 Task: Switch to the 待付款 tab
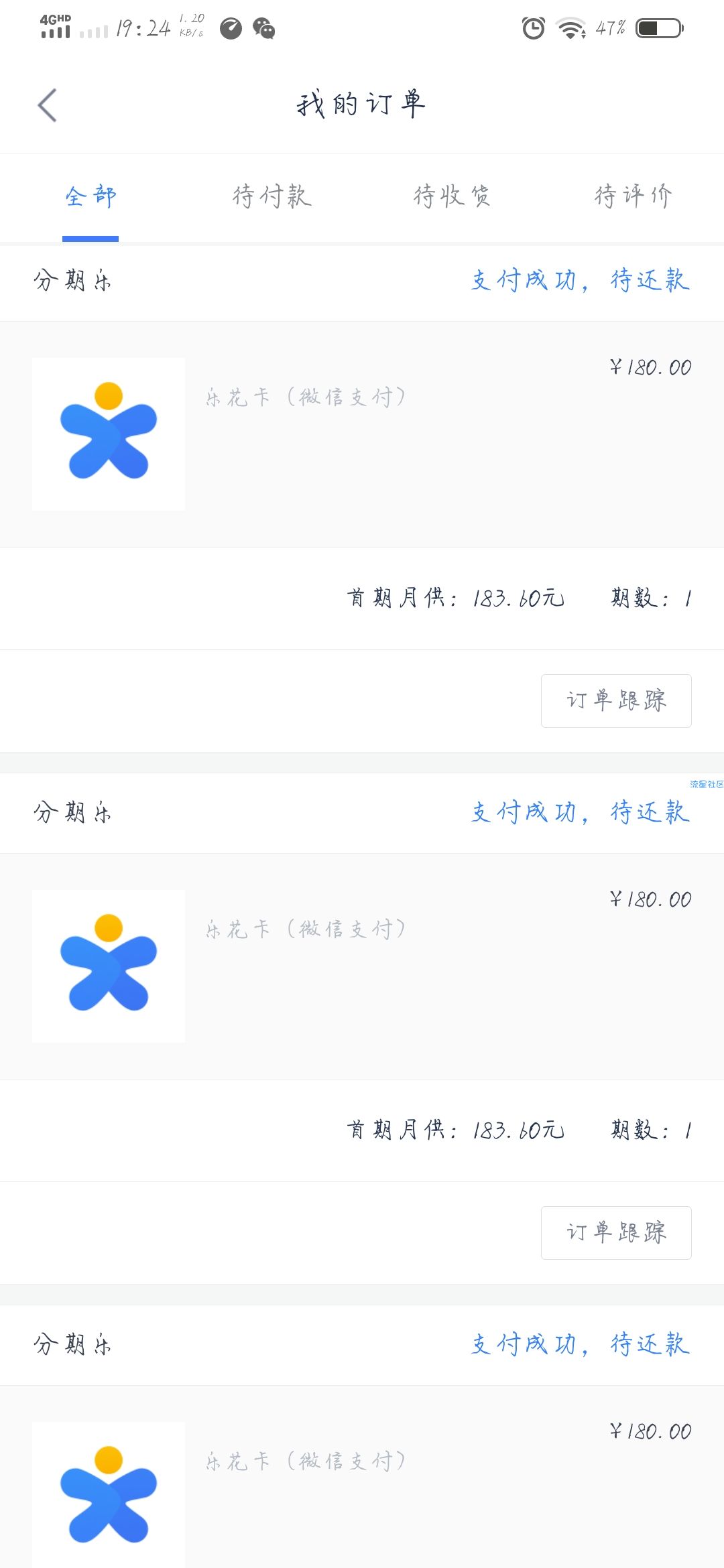click(271, 196)
